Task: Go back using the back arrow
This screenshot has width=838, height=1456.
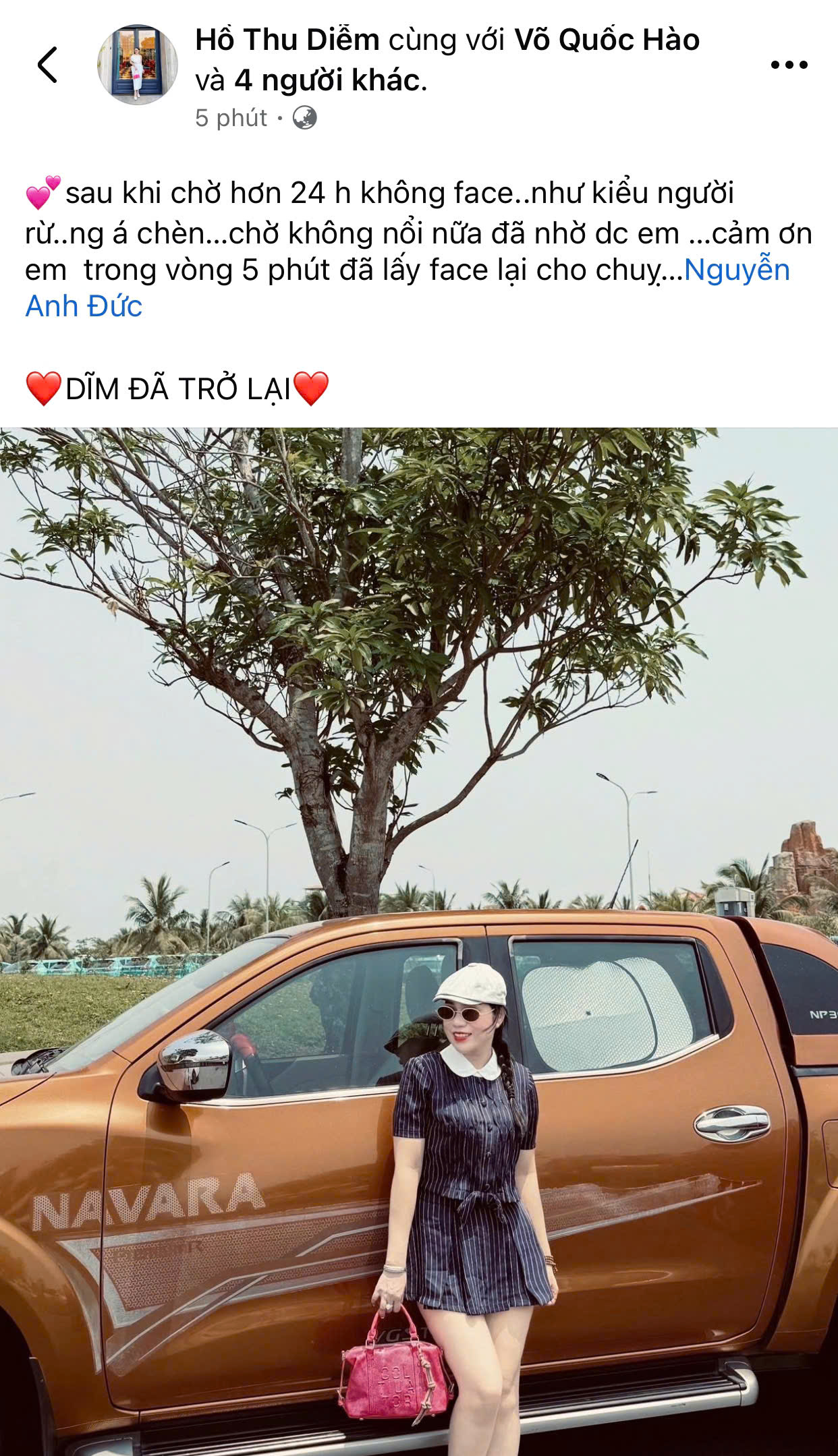Action: (x=47, y=65)
